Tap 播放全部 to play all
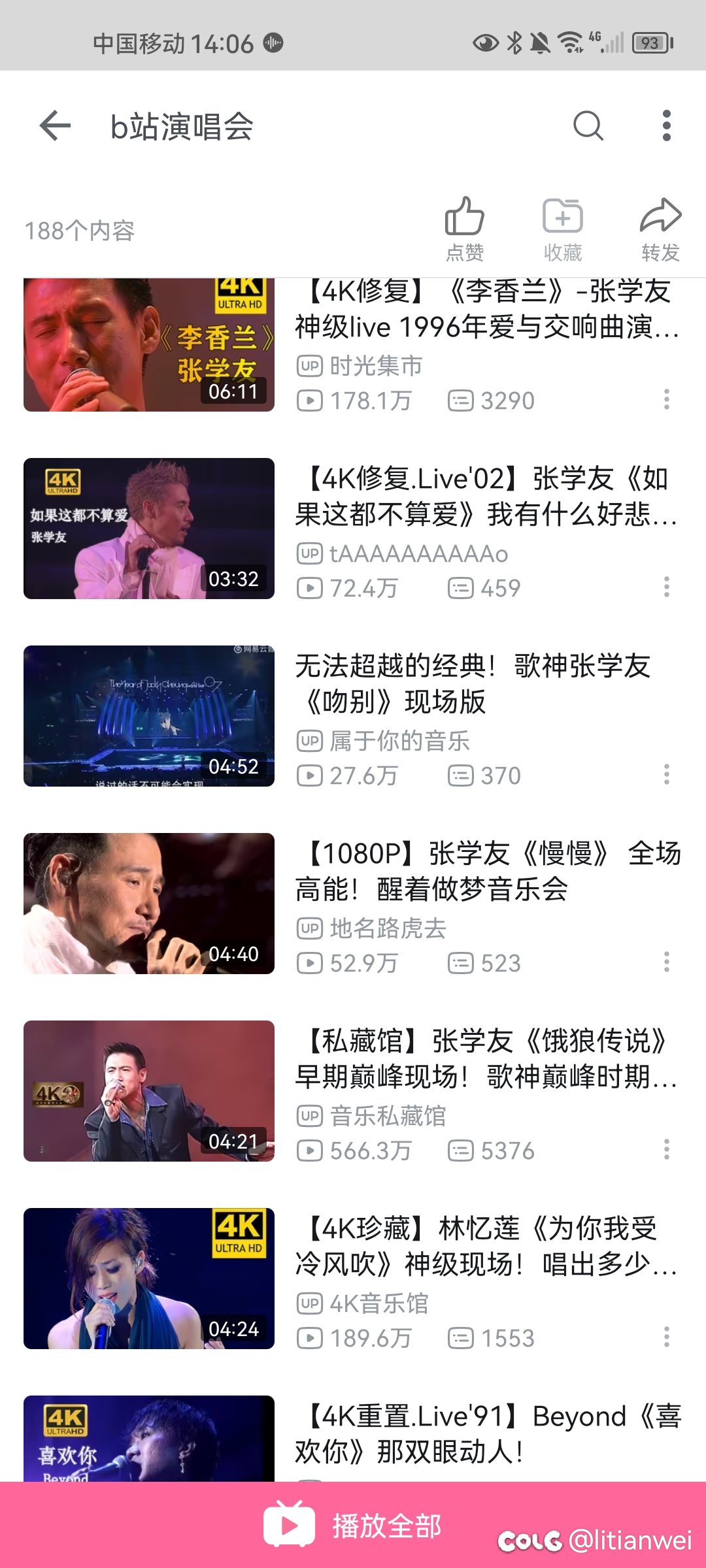Viewport: 706px width, 1568px height. pyautogui.click(x=353, y=1526)
